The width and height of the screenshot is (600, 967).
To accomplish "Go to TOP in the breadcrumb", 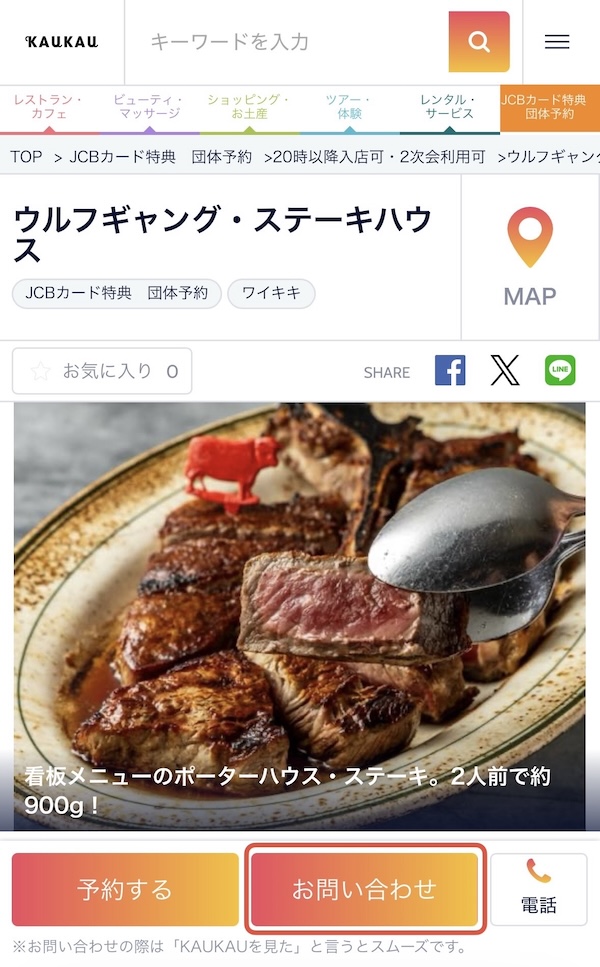I will click(27, 157).
